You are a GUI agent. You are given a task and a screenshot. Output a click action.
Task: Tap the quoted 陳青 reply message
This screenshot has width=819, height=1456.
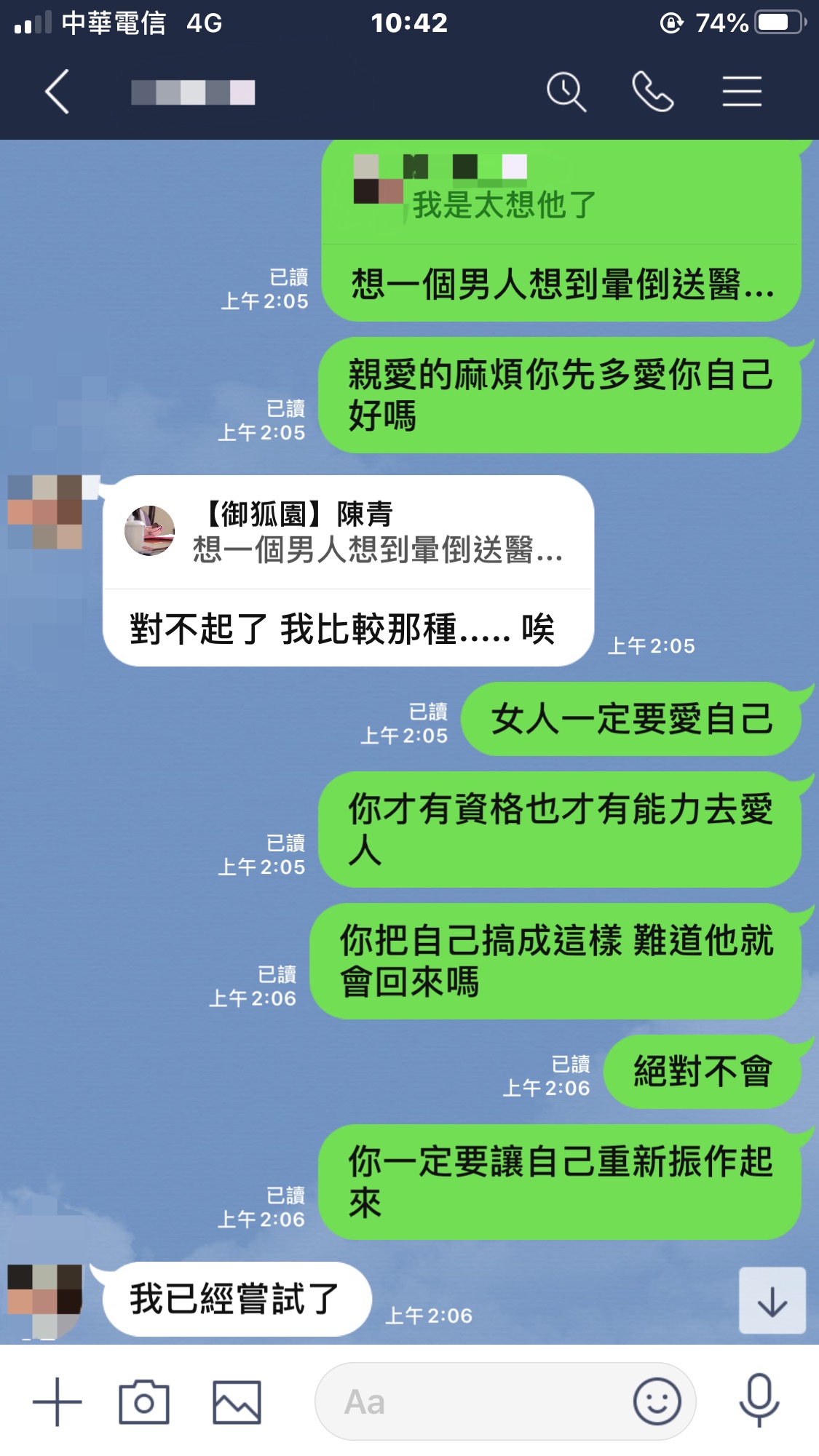(x=348, y=533)
